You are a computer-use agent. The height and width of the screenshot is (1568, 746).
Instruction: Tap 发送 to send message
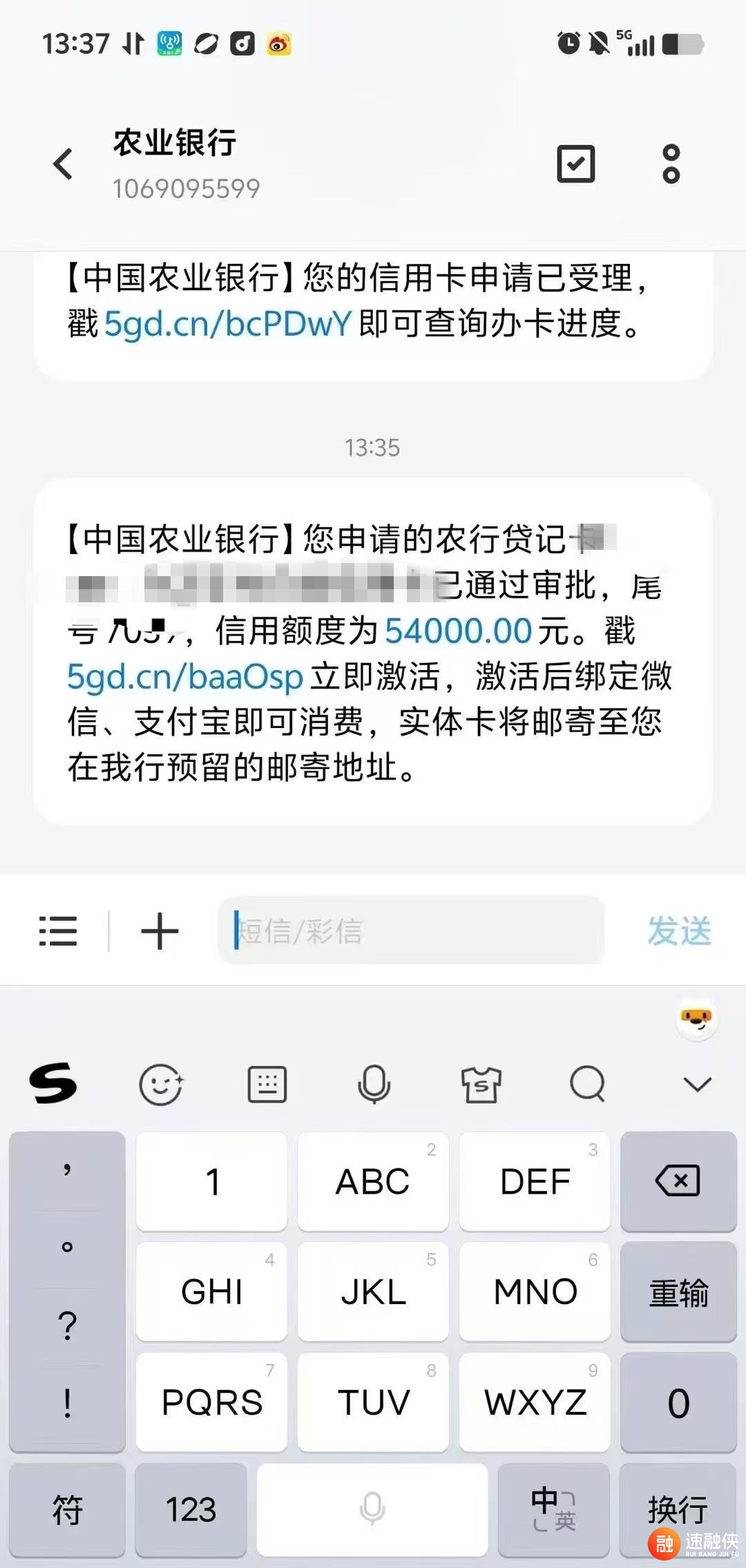pyautogui.click(x=679, y=930)
